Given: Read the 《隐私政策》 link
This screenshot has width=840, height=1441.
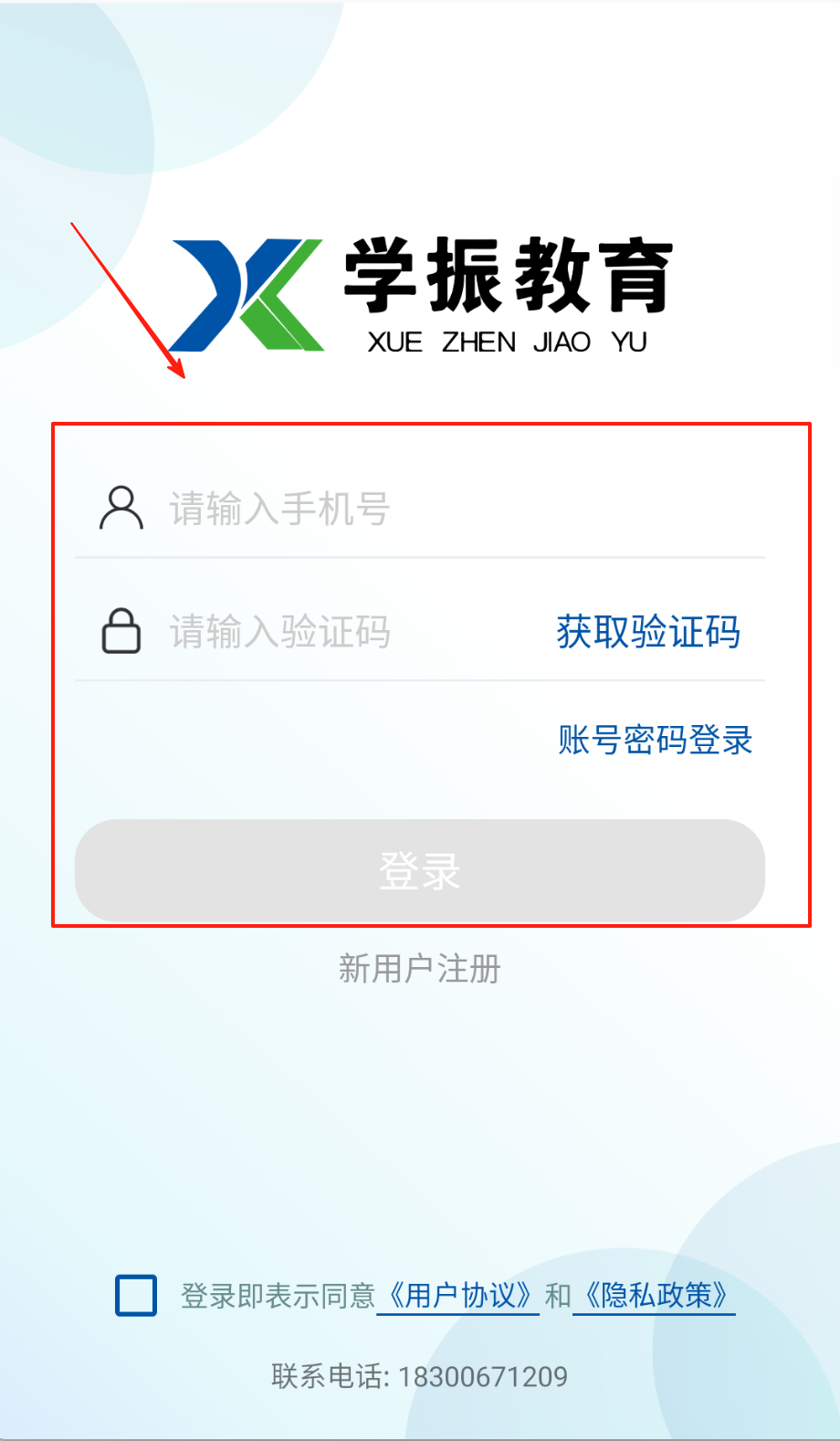Looking at the screenshot, I should [654, 1295].
